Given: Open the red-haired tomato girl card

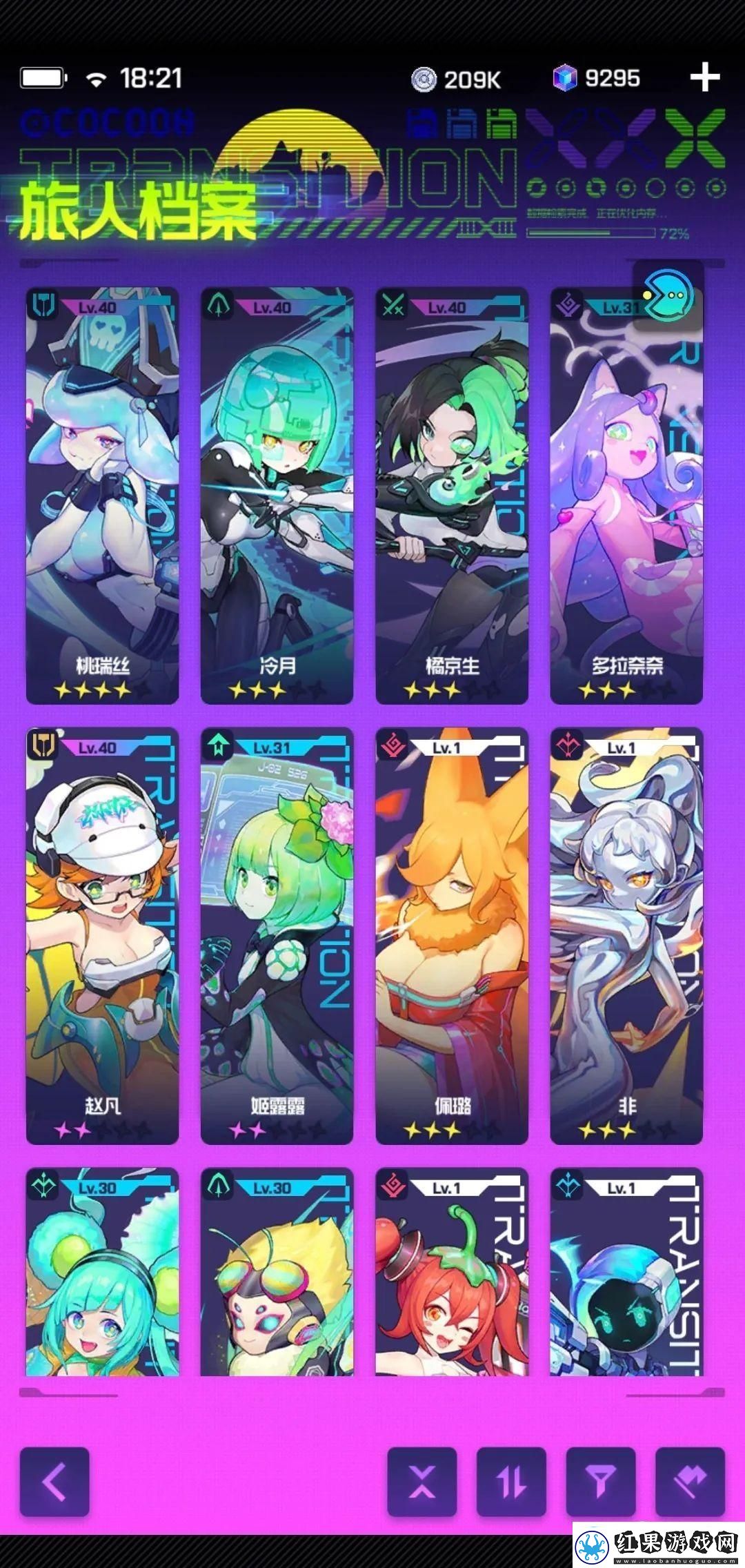Looking at the screenshot, I should (x=452, y=1273).
